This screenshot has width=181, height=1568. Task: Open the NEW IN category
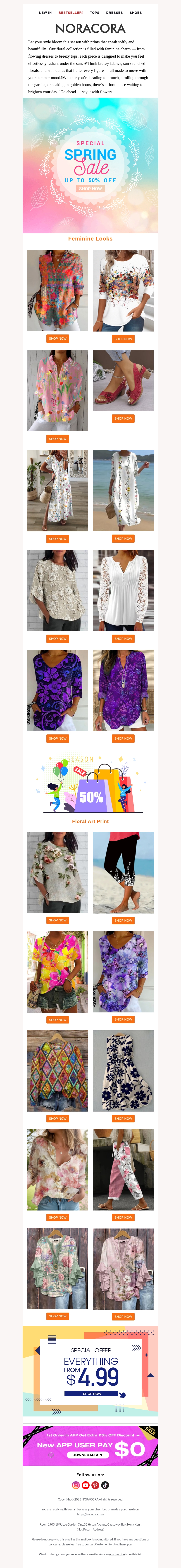click(x=45, y=12)
